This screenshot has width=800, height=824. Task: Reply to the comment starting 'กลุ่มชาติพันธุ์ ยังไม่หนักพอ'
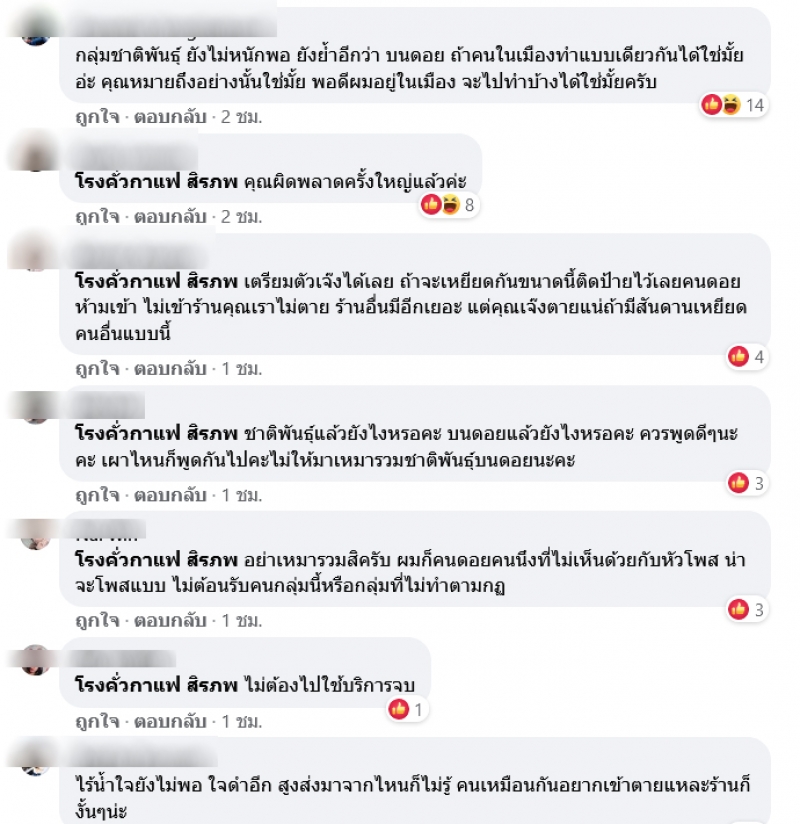click(x=171, y=116)
